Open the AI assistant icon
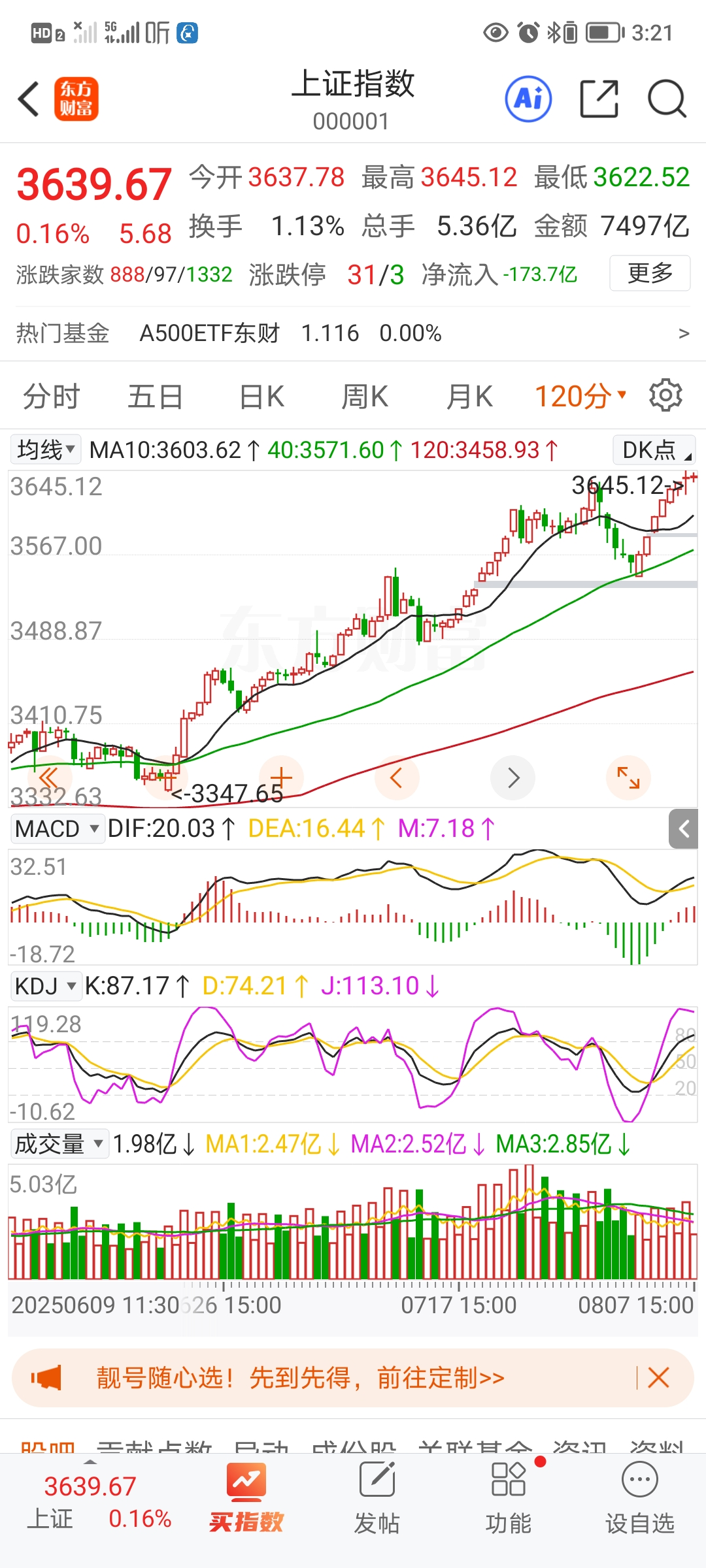The image size is (706, 1568). coord(528,99)
